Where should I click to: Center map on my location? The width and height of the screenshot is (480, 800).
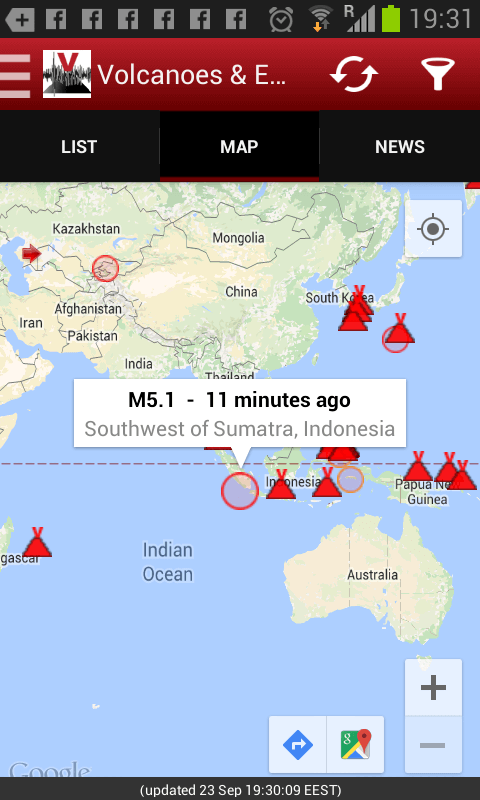[434, 229]
